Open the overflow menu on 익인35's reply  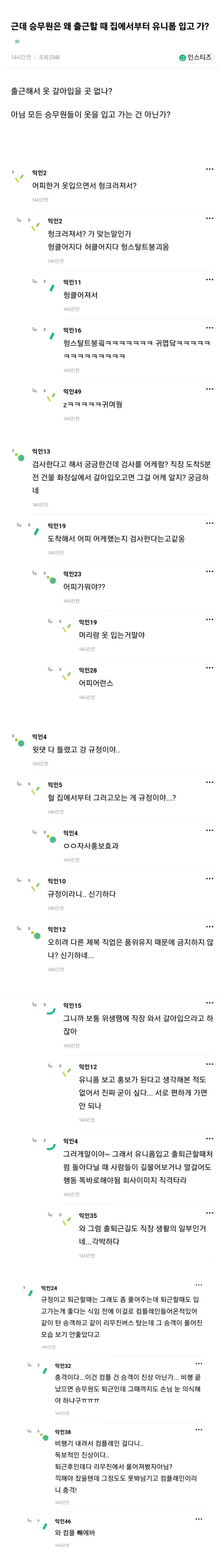209,1213
